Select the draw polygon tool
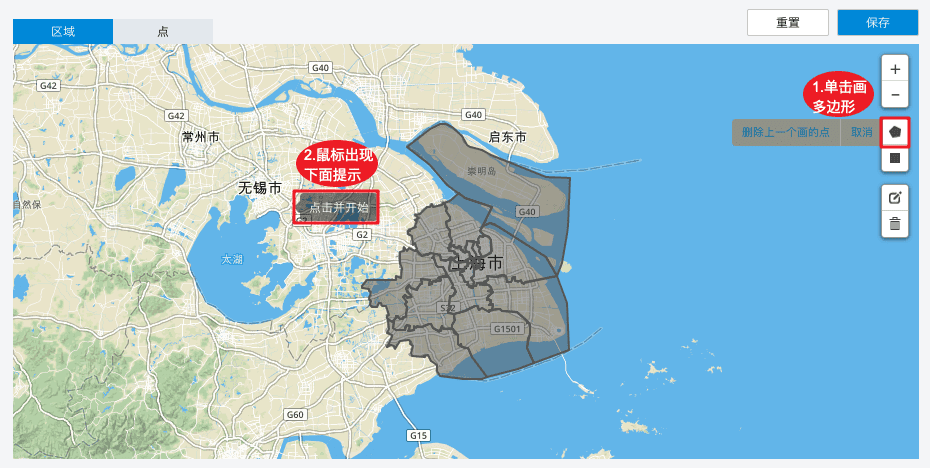The width and height of the screenshot is (930, 468). click(895, 131)
